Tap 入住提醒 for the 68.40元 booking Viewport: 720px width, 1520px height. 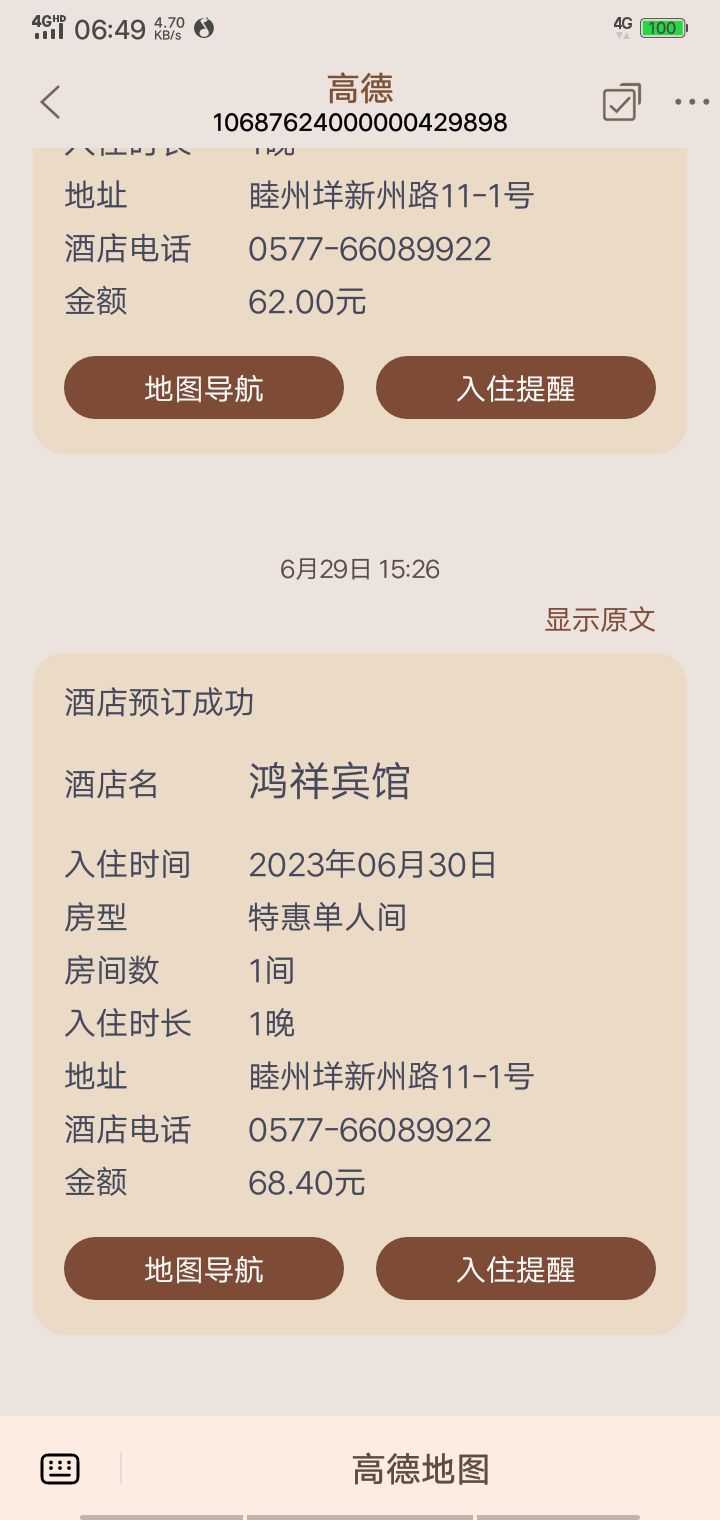tap(515, 1269)
